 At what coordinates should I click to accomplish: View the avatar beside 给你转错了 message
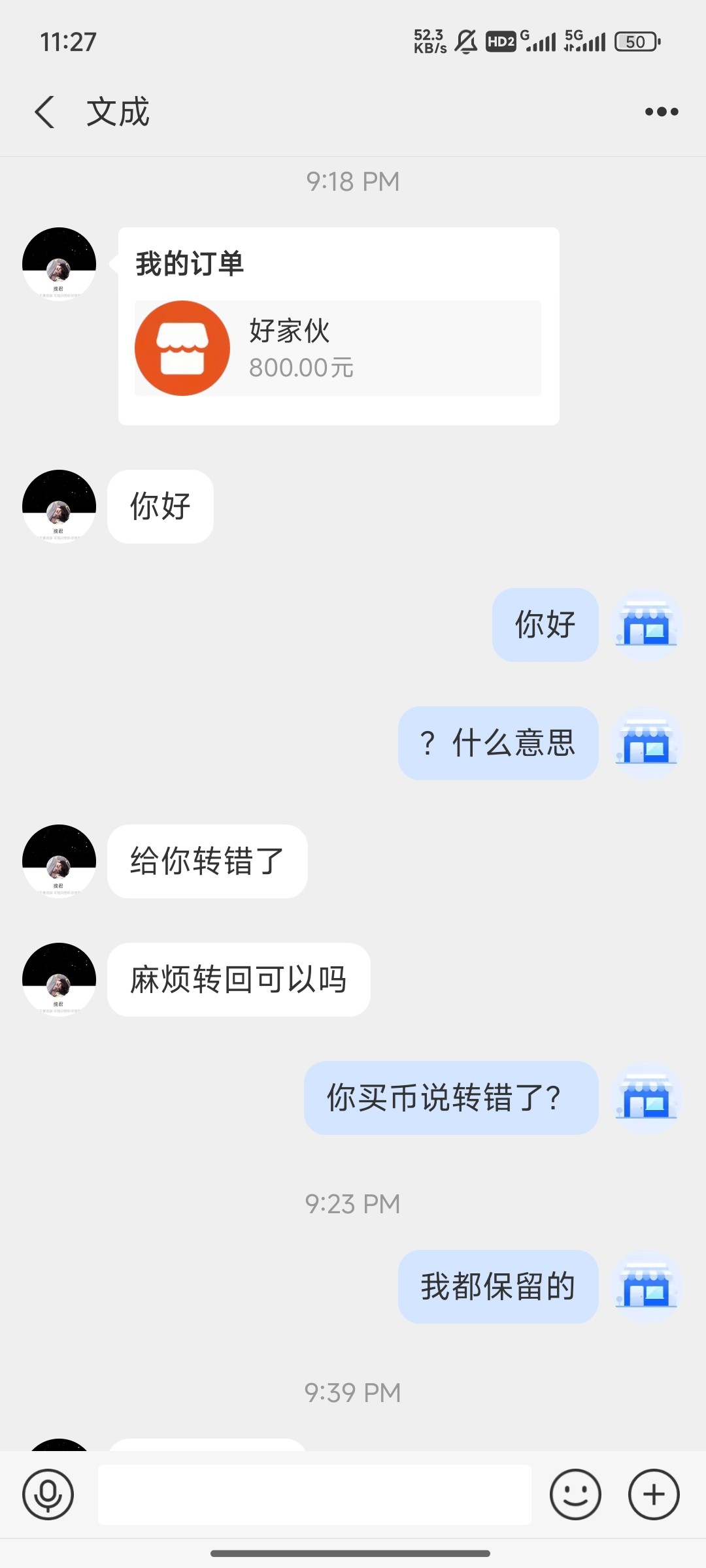59,861
